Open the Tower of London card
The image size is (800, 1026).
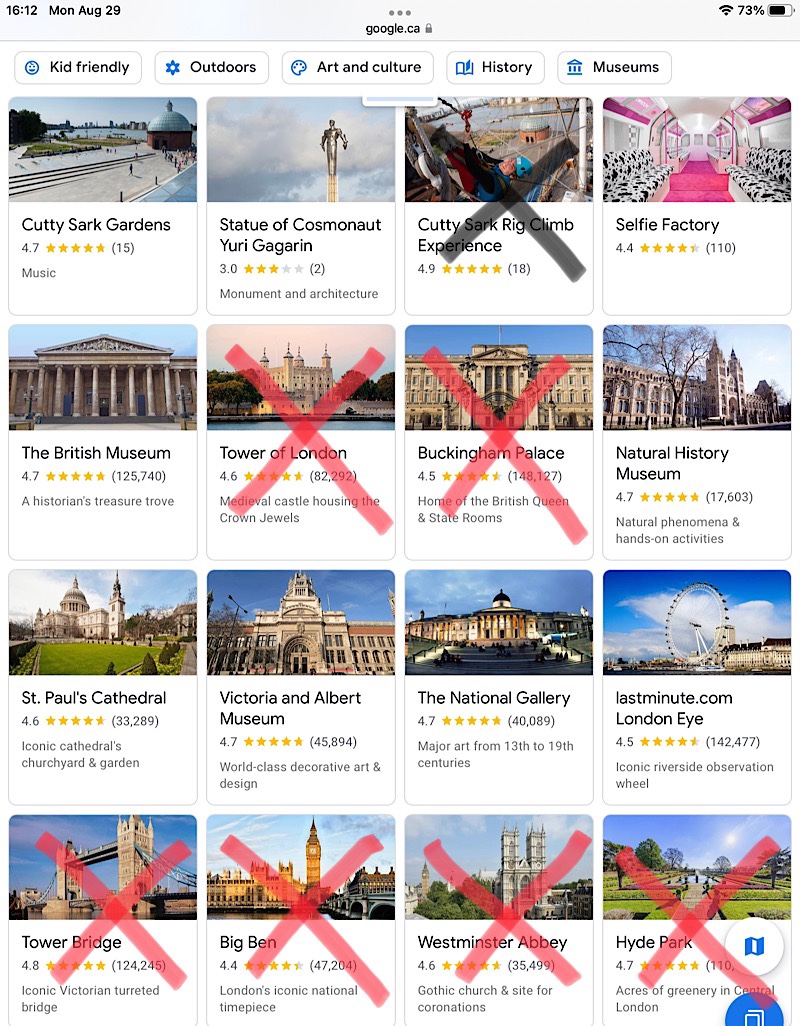pyautogui.click(x=300, y=440)
